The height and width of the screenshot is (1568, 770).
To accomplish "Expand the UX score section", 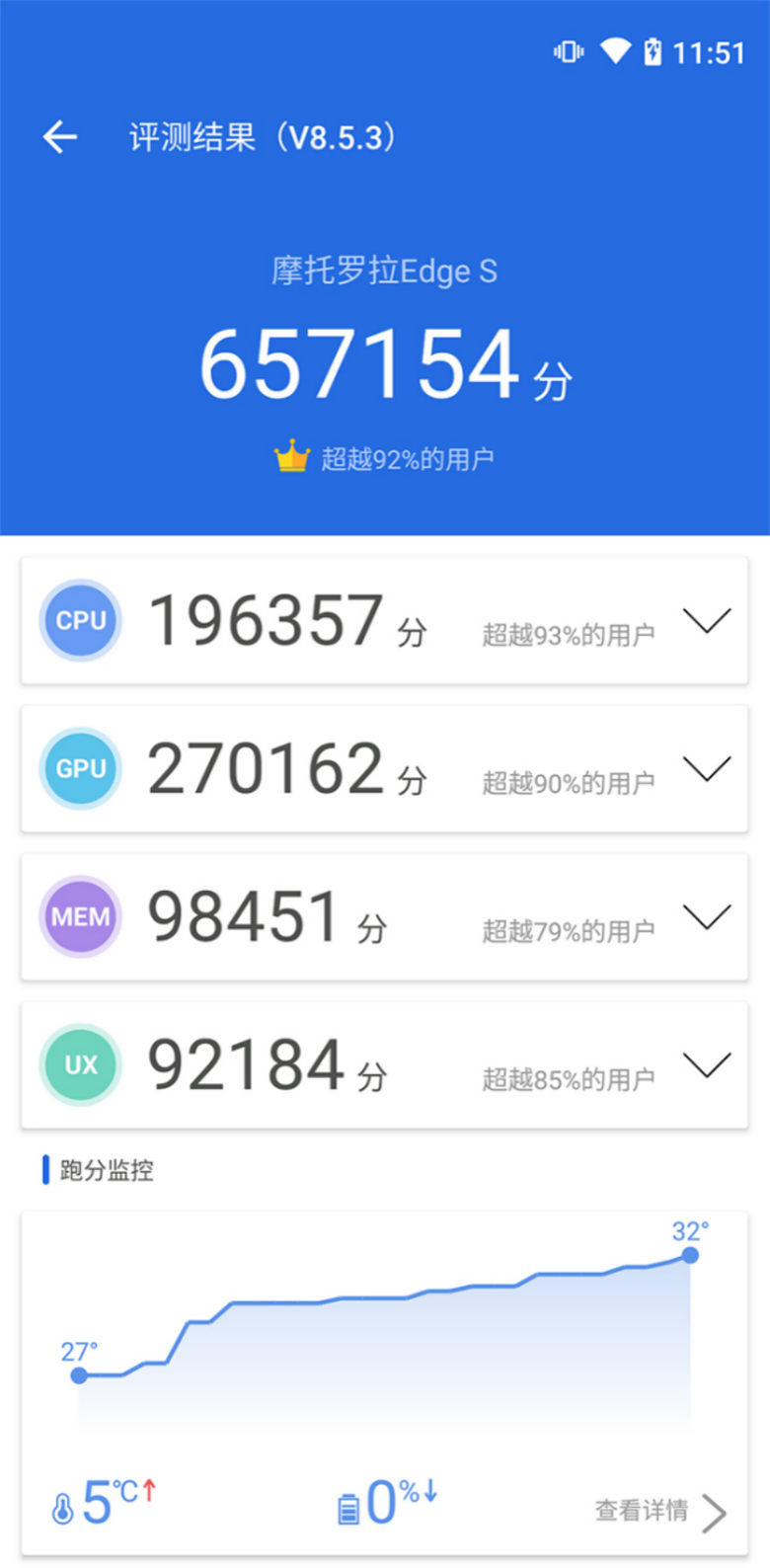I will 707,1065.
